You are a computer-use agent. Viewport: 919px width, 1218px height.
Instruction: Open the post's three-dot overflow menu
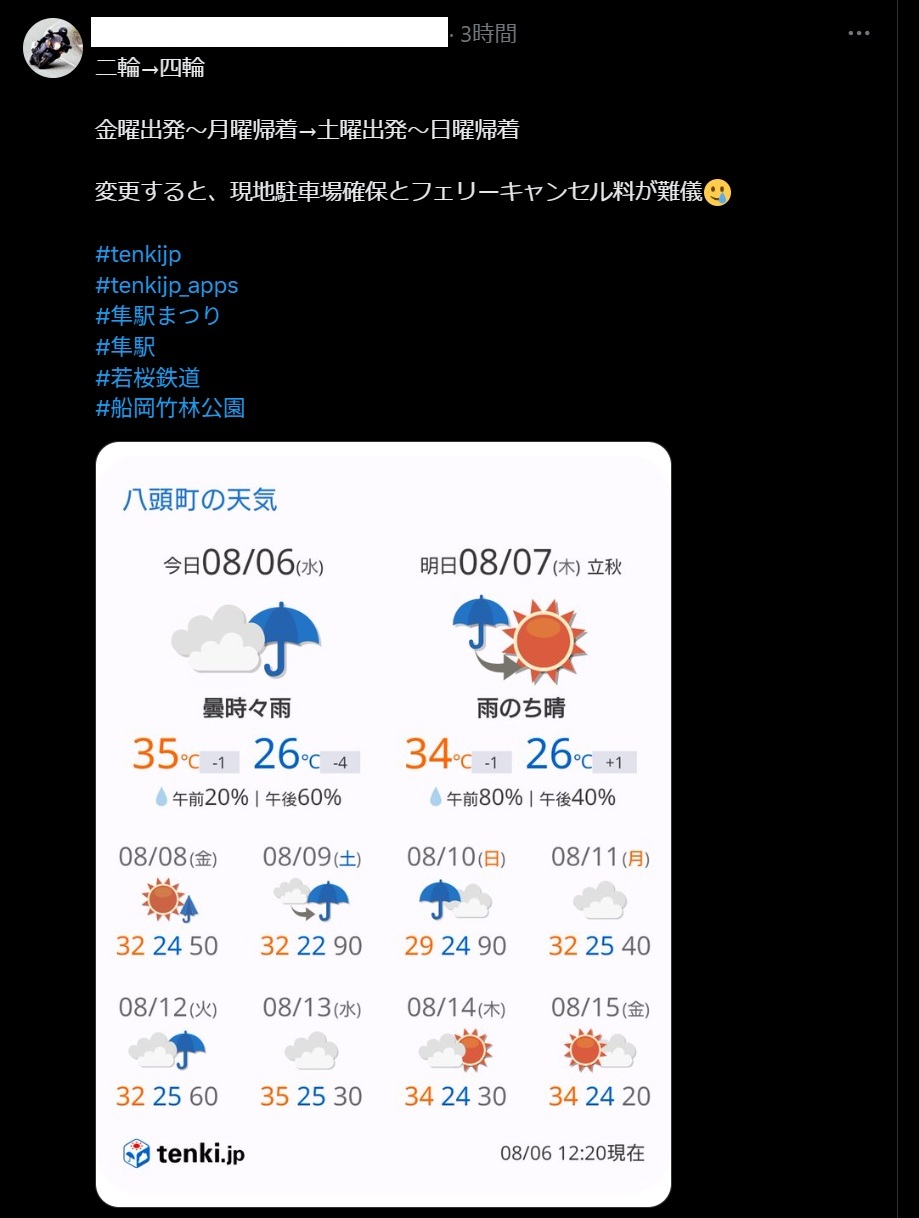pos(858,33)
